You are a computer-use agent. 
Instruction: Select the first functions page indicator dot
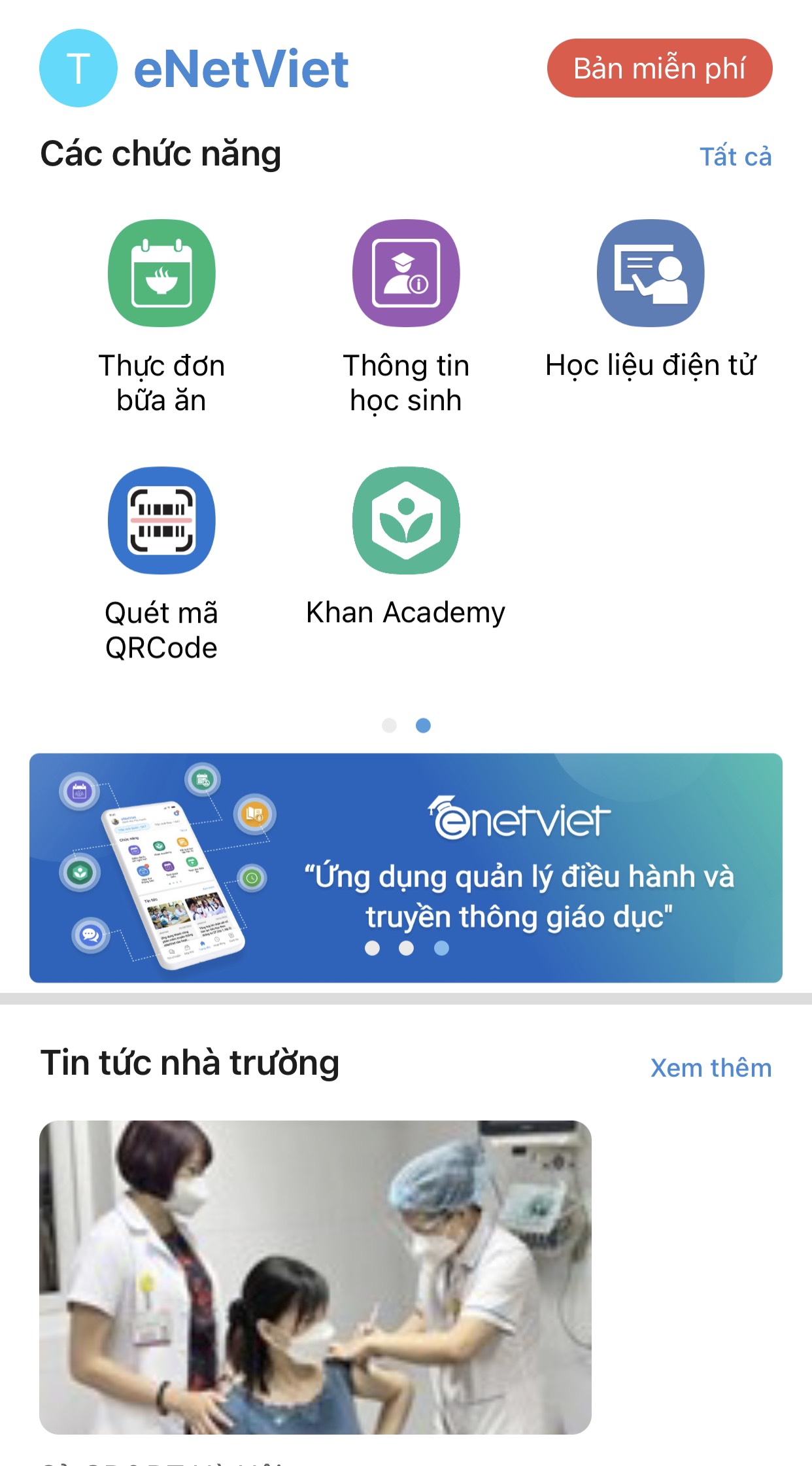[x=390, y=725]
